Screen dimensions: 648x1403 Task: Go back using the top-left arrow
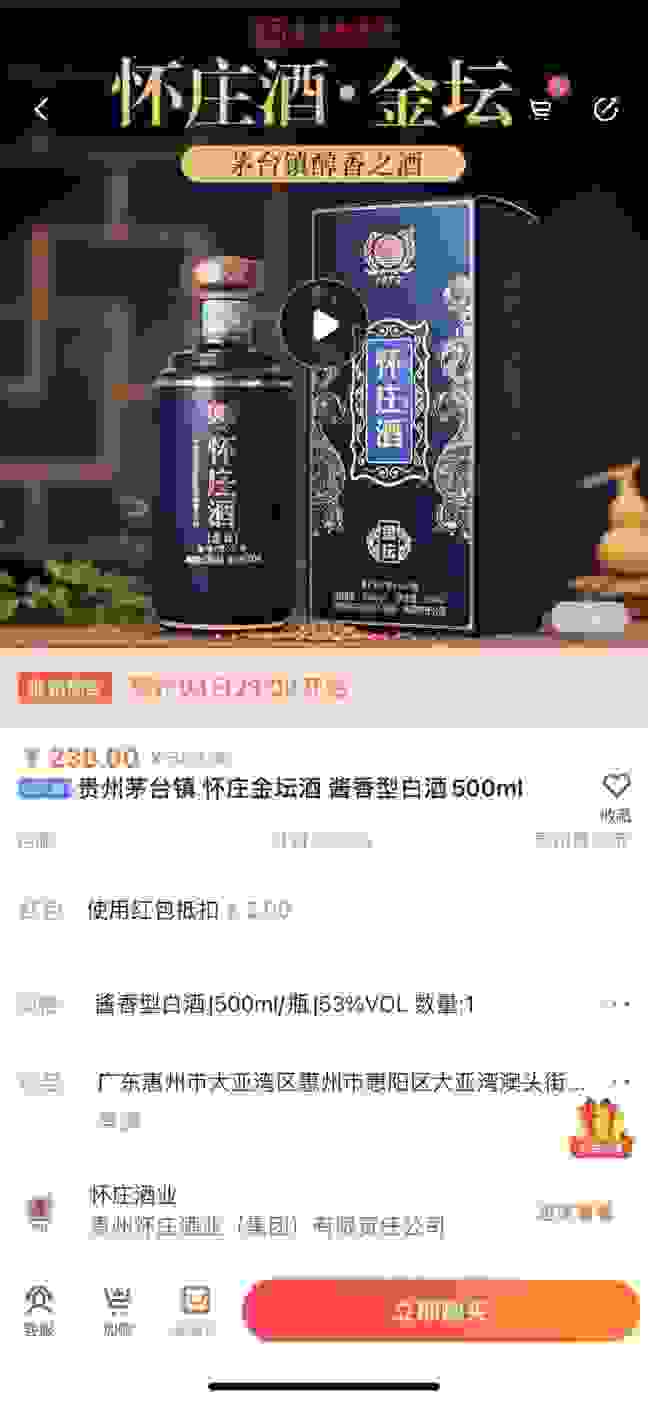pyautogui.click(x=41, y=110)
